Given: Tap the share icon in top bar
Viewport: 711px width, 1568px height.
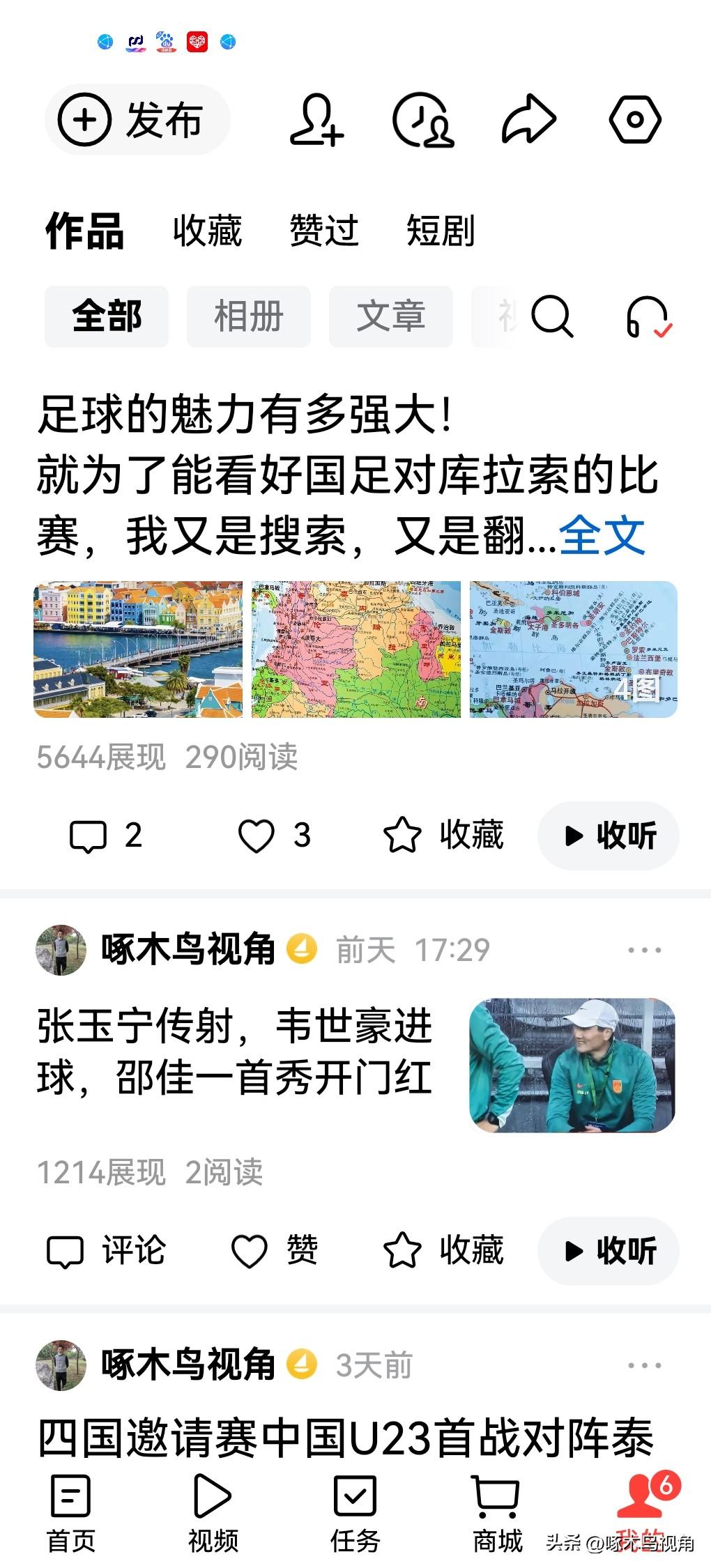Looking at the screenshot, I should click(x=531, y=118).
